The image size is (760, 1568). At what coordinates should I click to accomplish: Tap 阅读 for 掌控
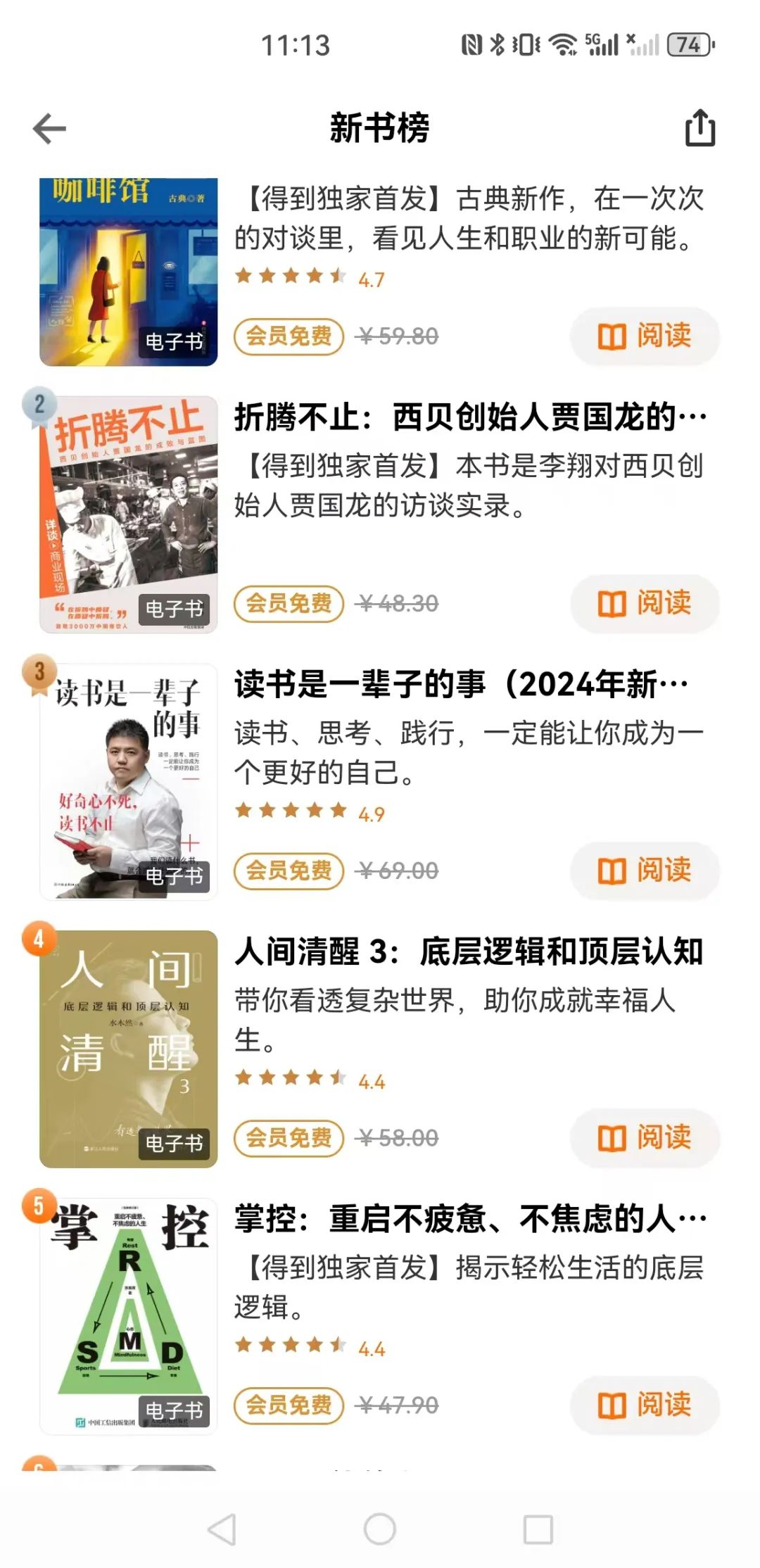pos(645,1405)
